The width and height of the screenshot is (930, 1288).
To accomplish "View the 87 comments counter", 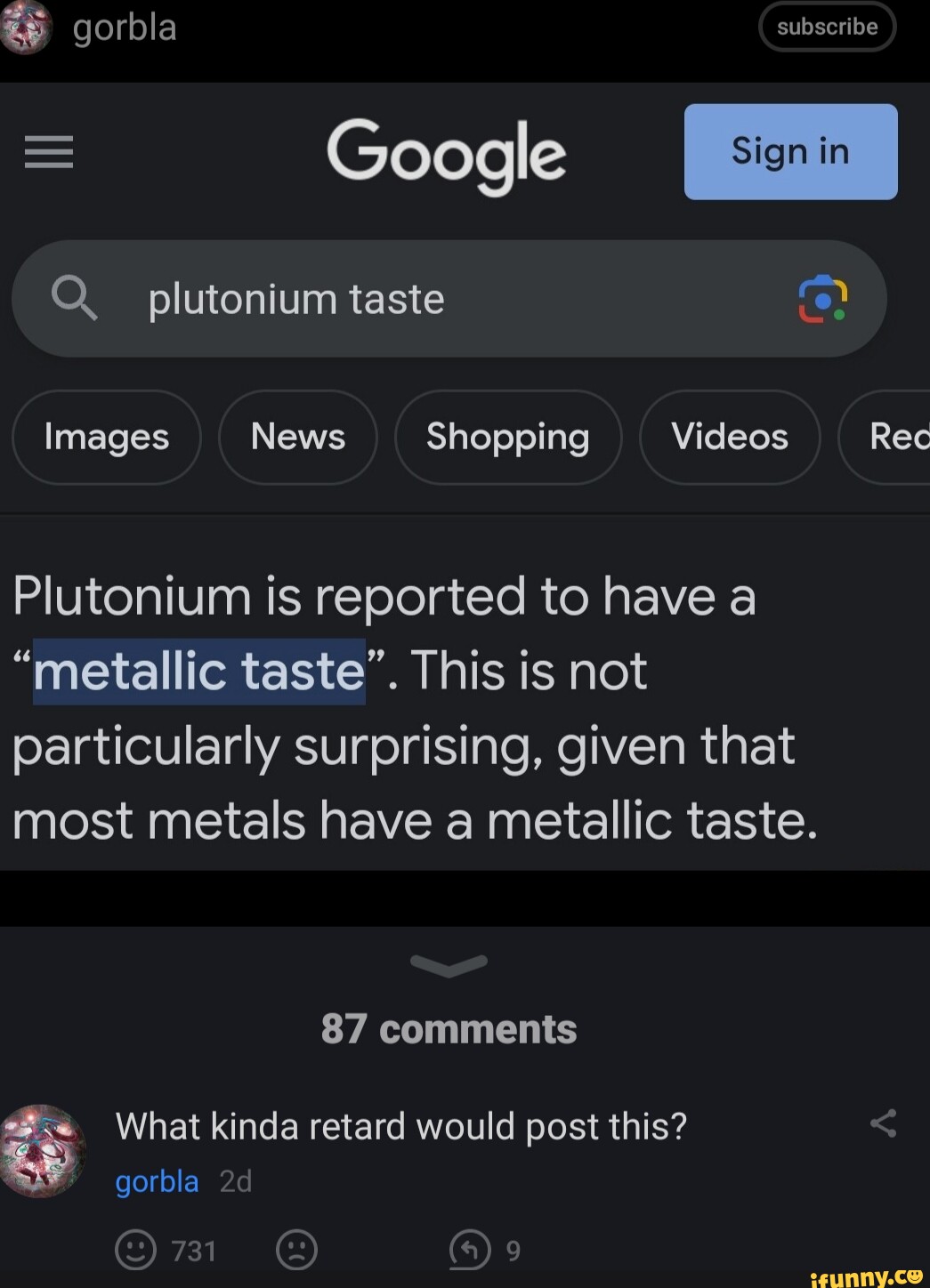I will 450,1028.
